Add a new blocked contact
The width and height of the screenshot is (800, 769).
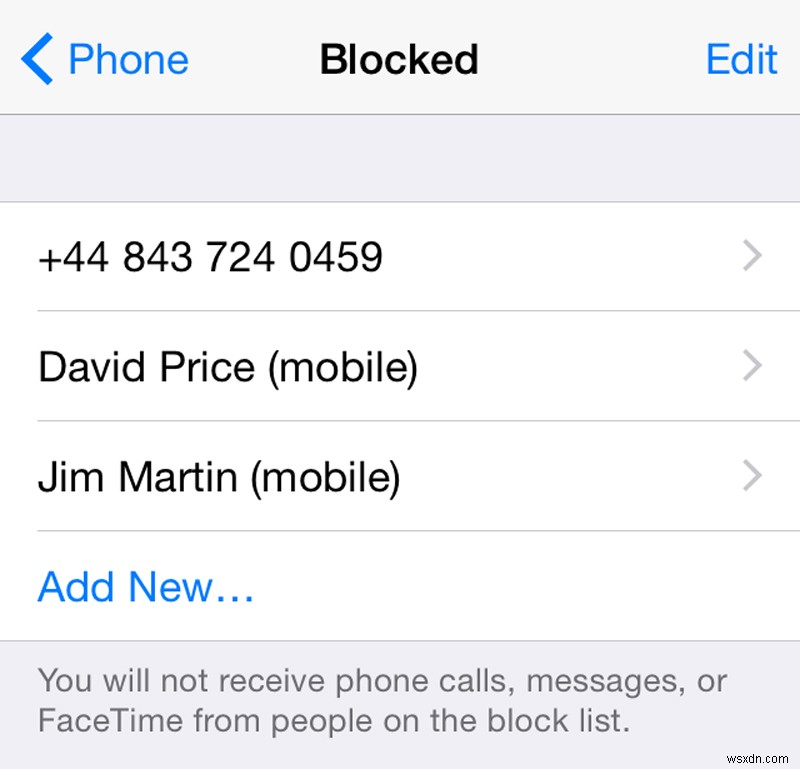(146, 587)
